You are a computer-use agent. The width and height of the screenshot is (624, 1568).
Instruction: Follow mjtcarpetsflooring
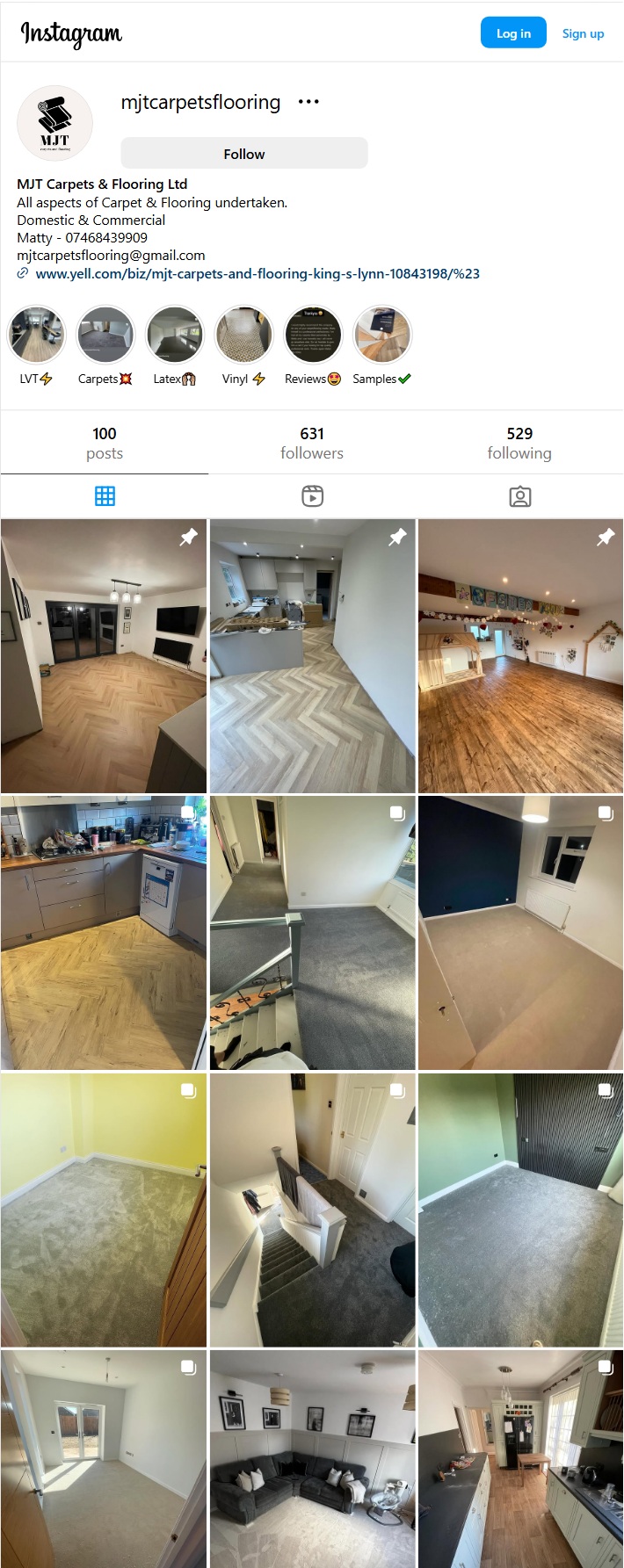243,154
